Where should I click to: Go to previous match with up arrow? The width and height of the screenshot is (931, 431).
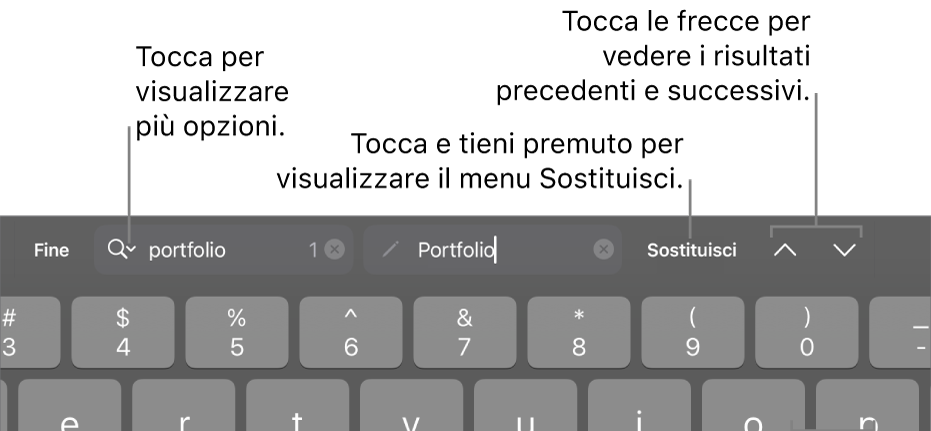click(x=785, y=250)
